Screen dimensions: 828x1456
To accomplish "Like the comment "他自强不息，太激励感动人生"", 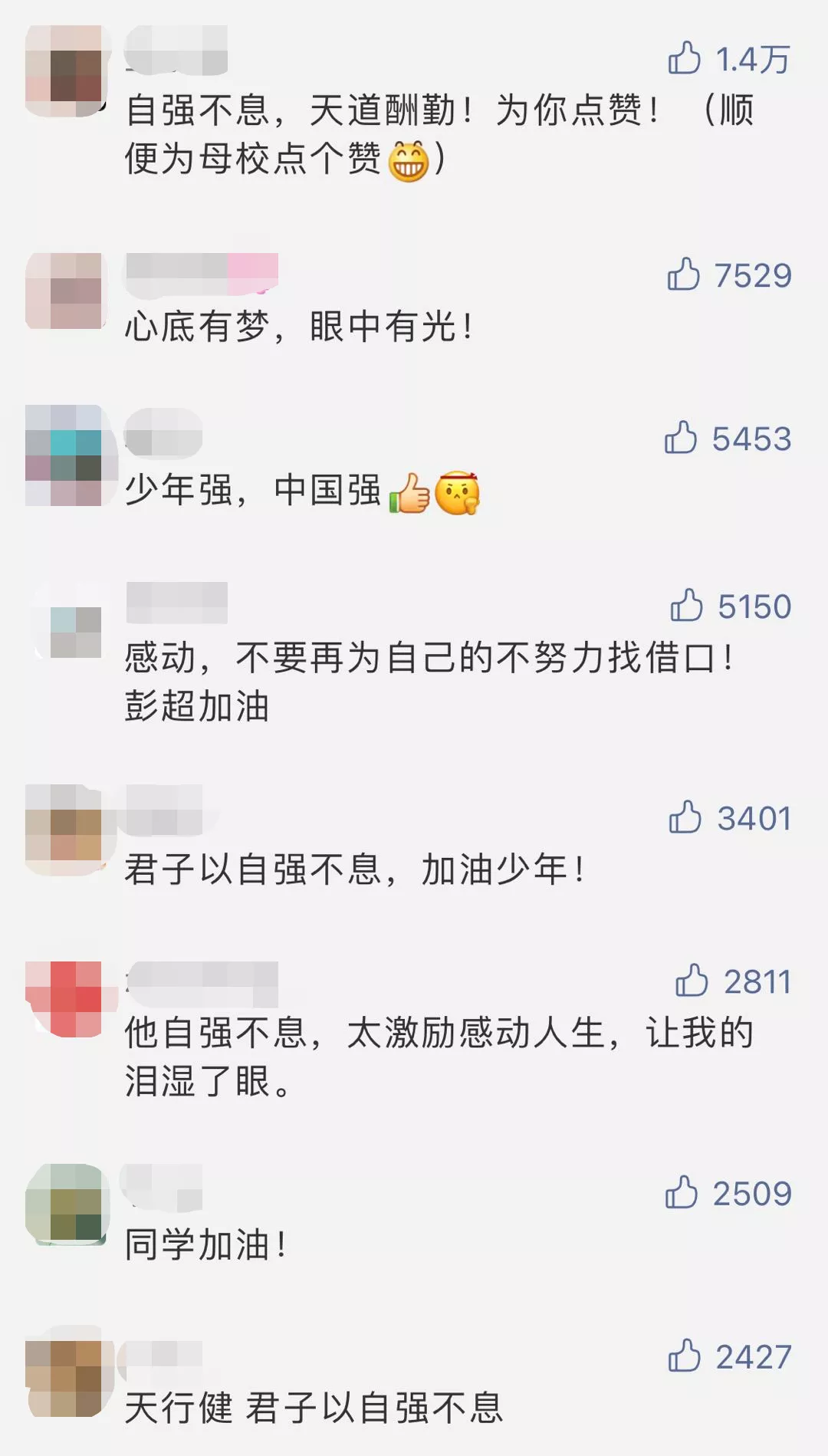I will point(692,981).
